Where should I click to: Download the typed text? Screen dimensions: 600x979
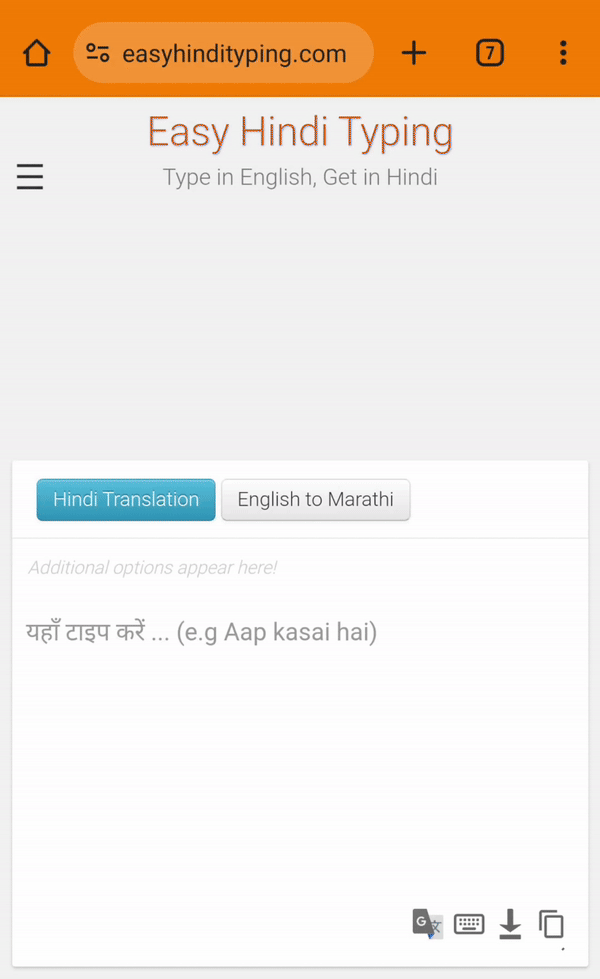coord(510,923)
